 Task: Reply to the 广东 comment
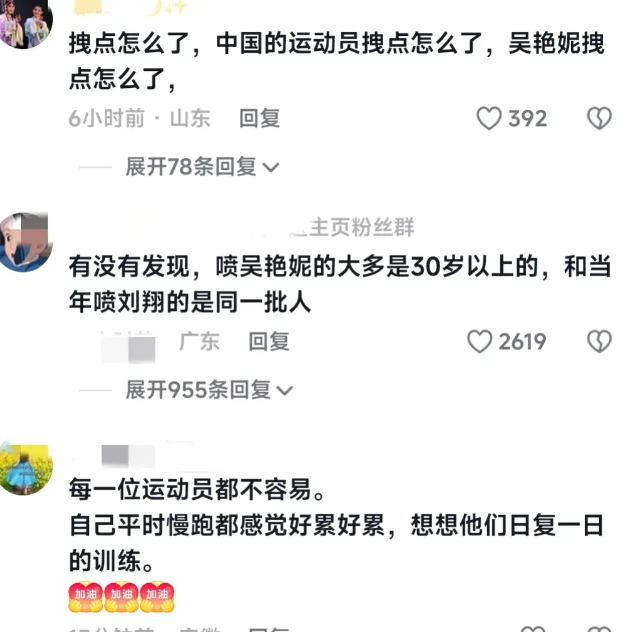pyautogui.click(x=269, y=342)
